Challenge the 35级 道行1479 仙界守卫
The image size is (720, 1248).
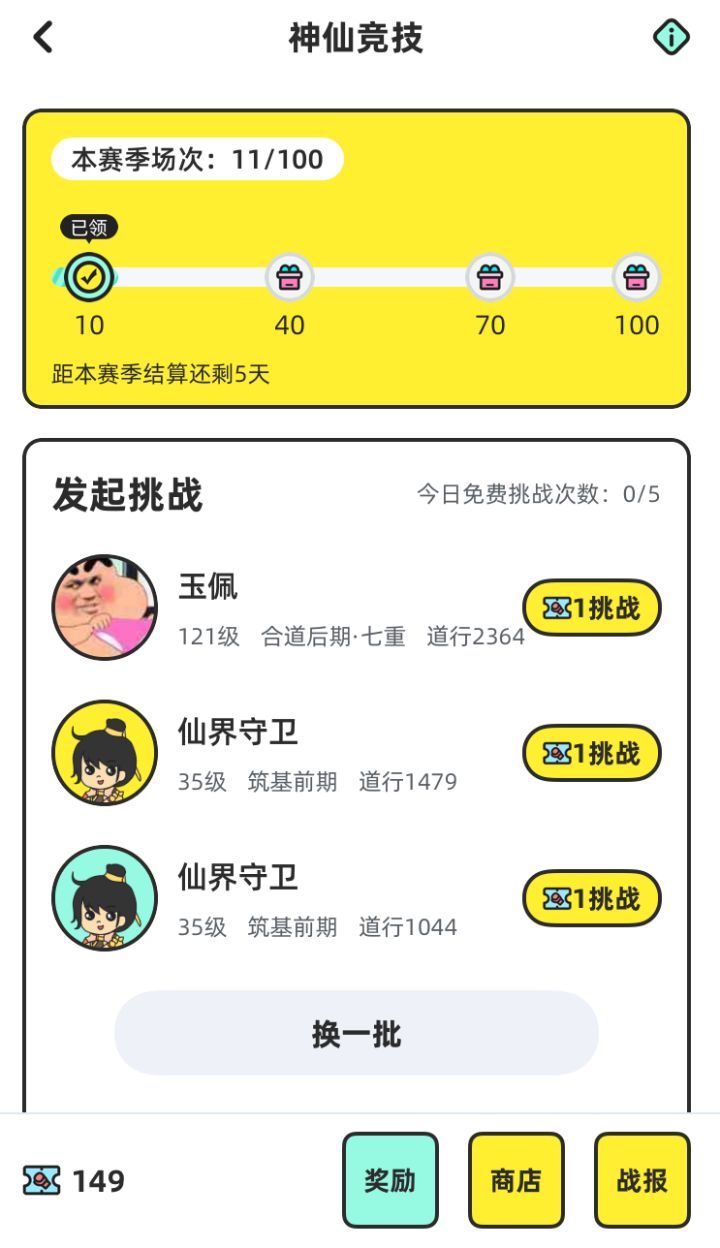(592, 753)
